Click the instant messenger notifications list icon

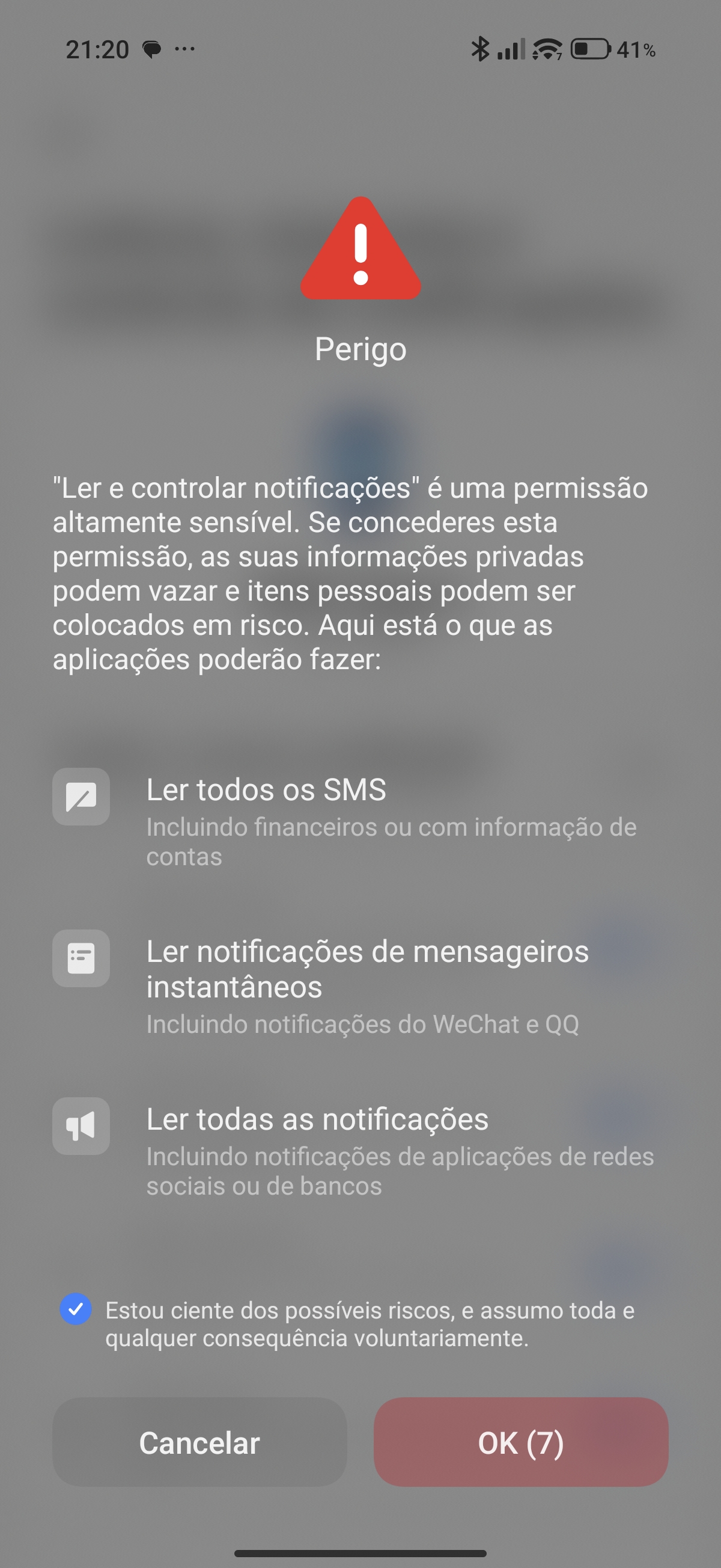click(x=81, y=959)
